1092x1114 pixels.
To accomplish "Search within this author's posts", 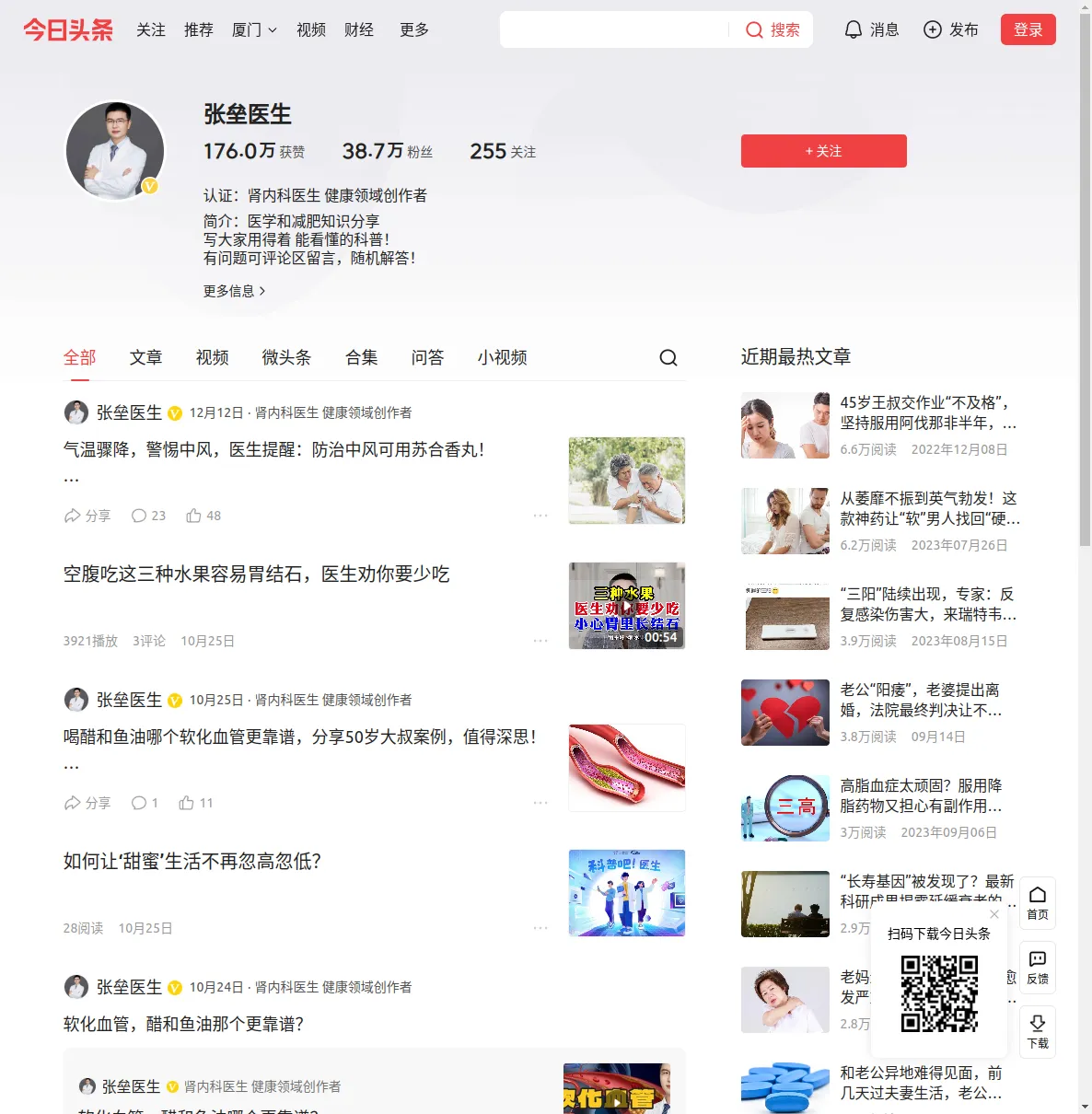I will click(x=668, y=357).
